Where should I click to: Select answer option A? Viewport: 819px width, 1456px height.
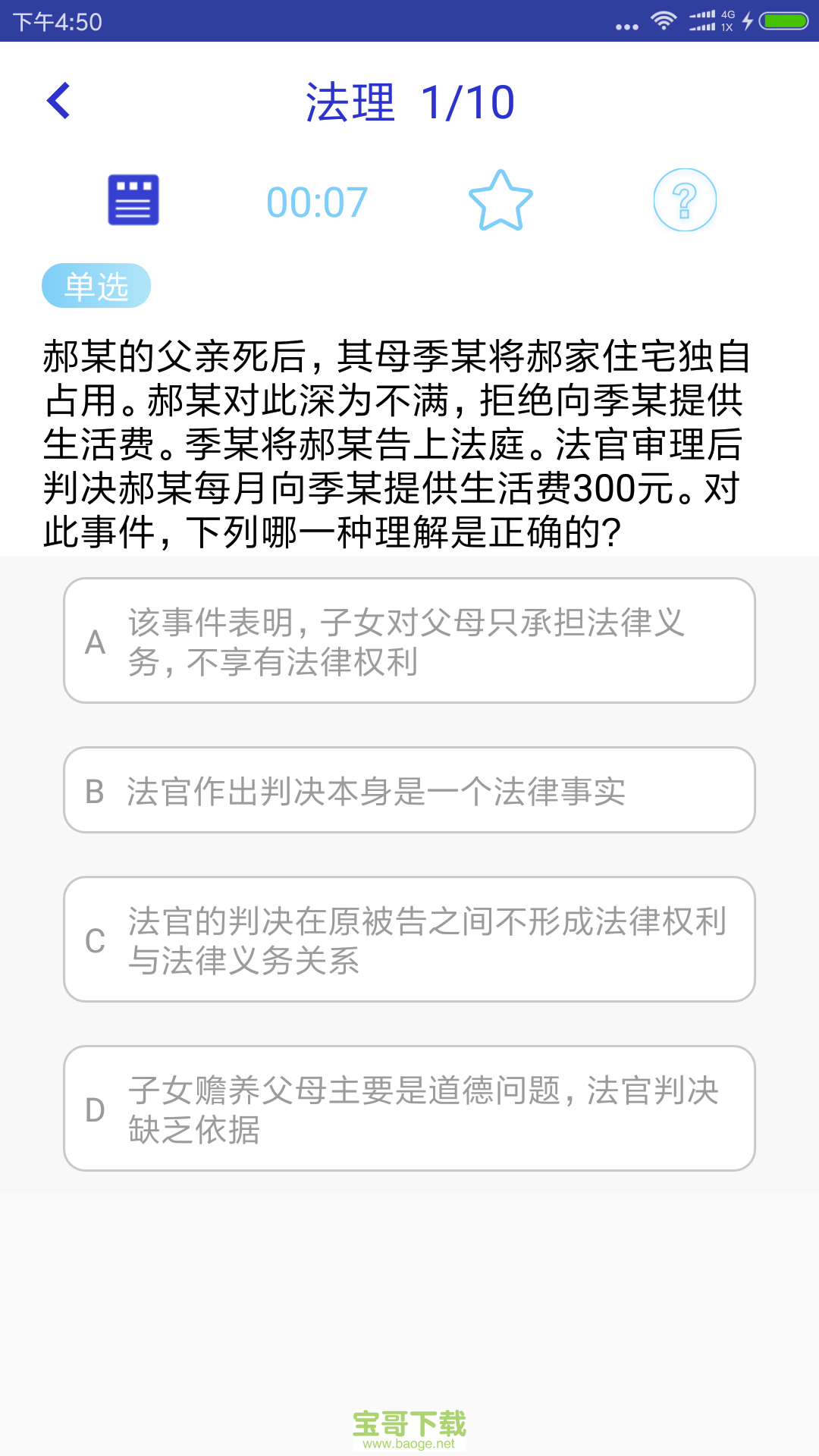(x=409, y=641)
